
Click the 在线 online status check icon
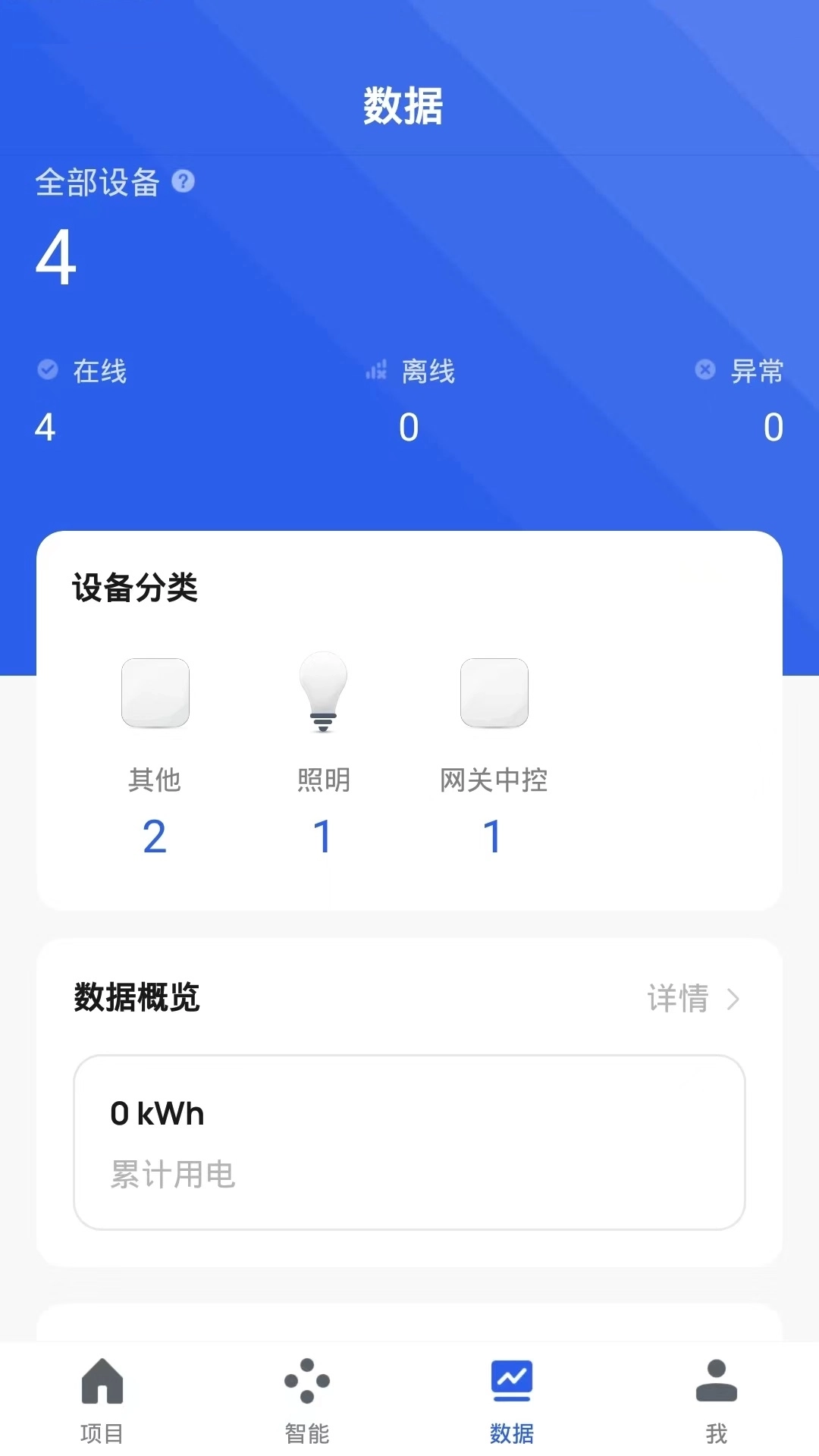[47, 370]
